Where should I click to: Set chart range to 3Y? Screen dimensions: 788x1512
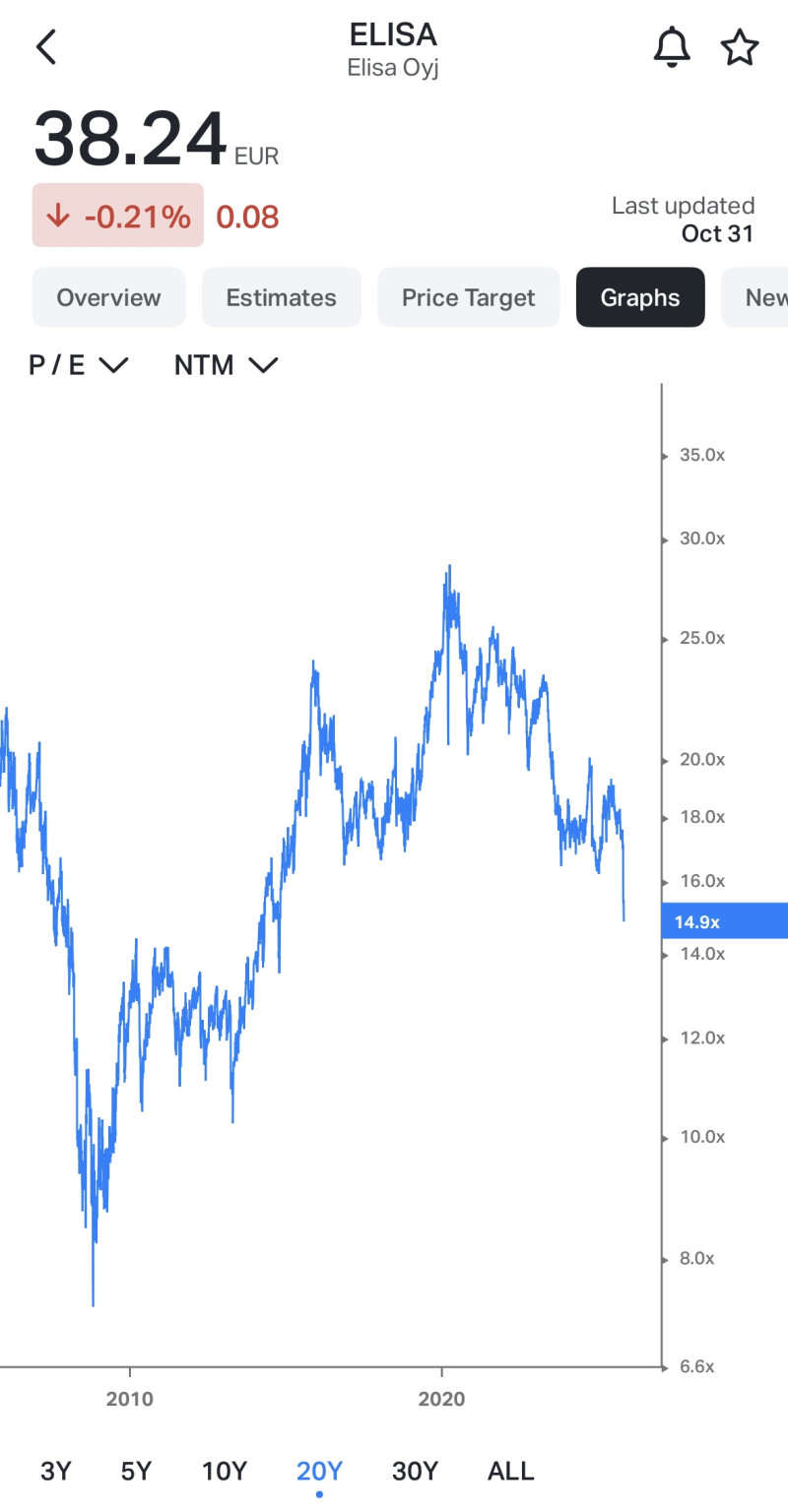56,1471
